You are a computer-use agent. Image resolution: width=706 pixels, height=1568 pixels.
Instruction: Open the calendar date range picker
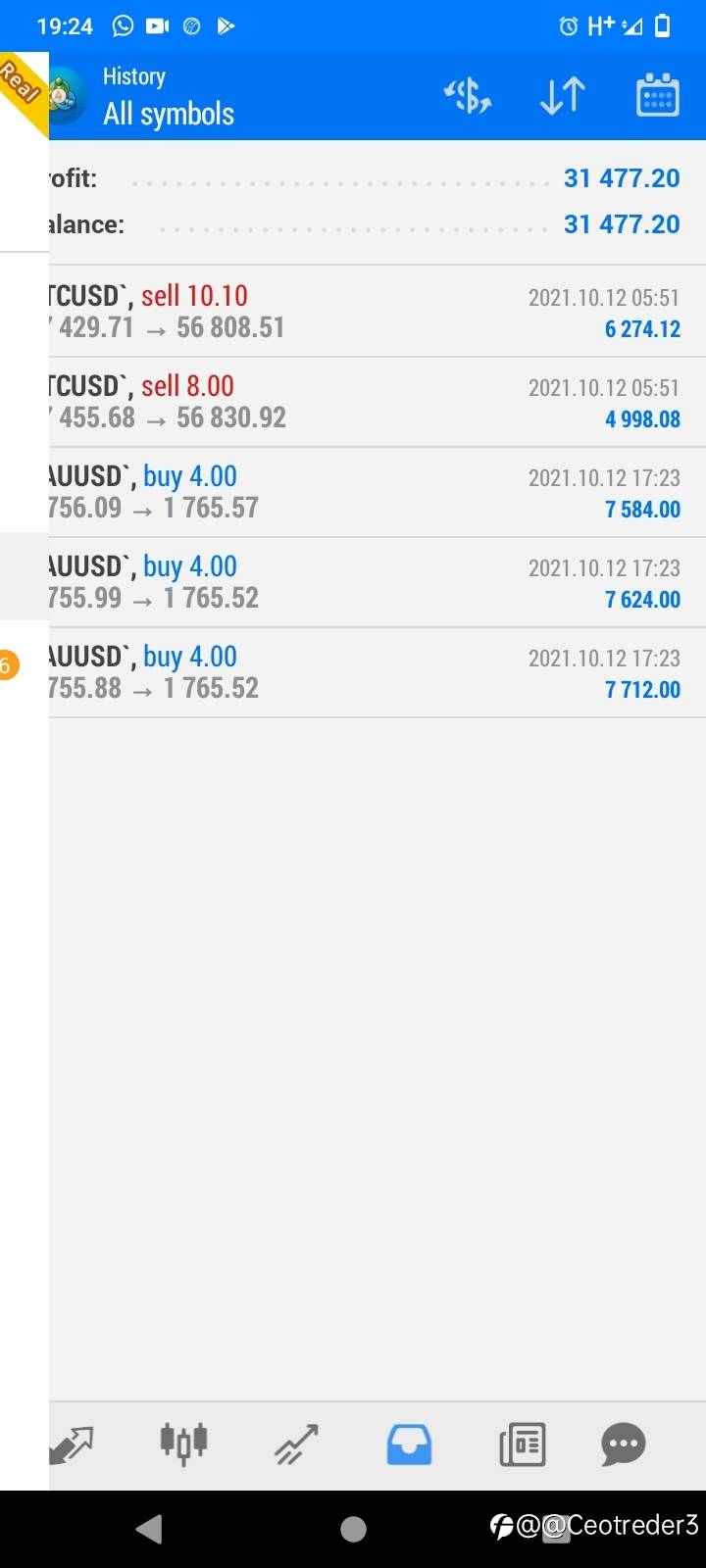tap(658, 95)
